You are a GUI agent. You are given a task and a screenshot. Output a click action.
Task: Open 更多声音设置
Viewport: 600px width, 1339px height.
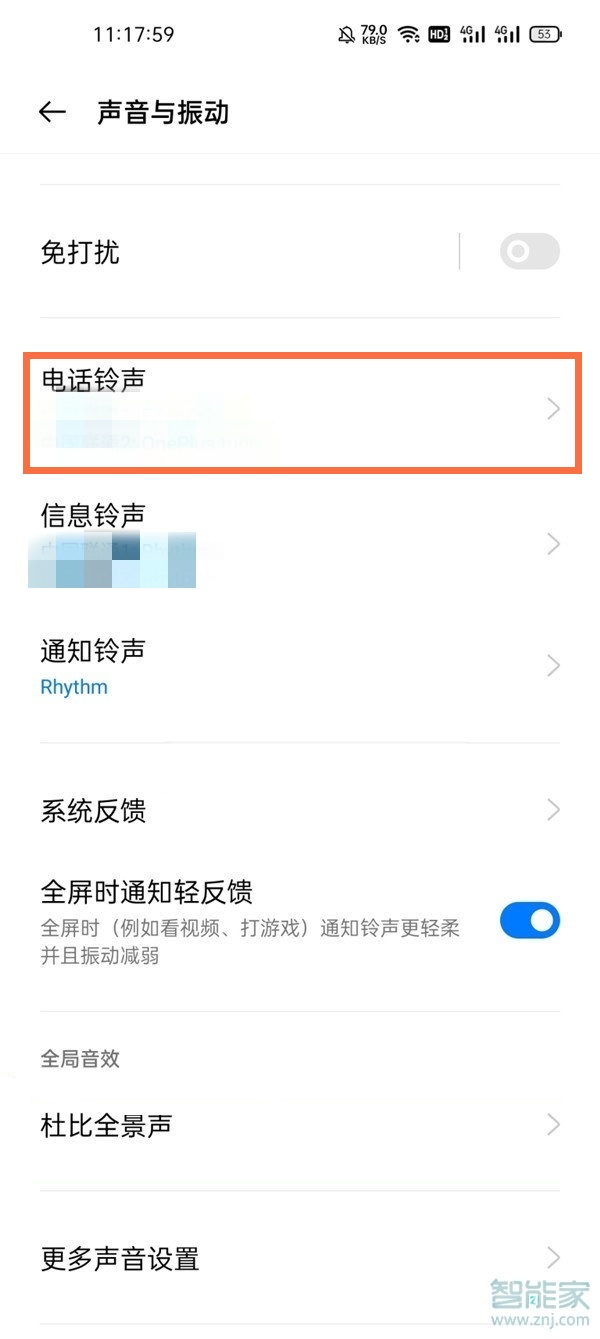click(x=300, y=1258)
